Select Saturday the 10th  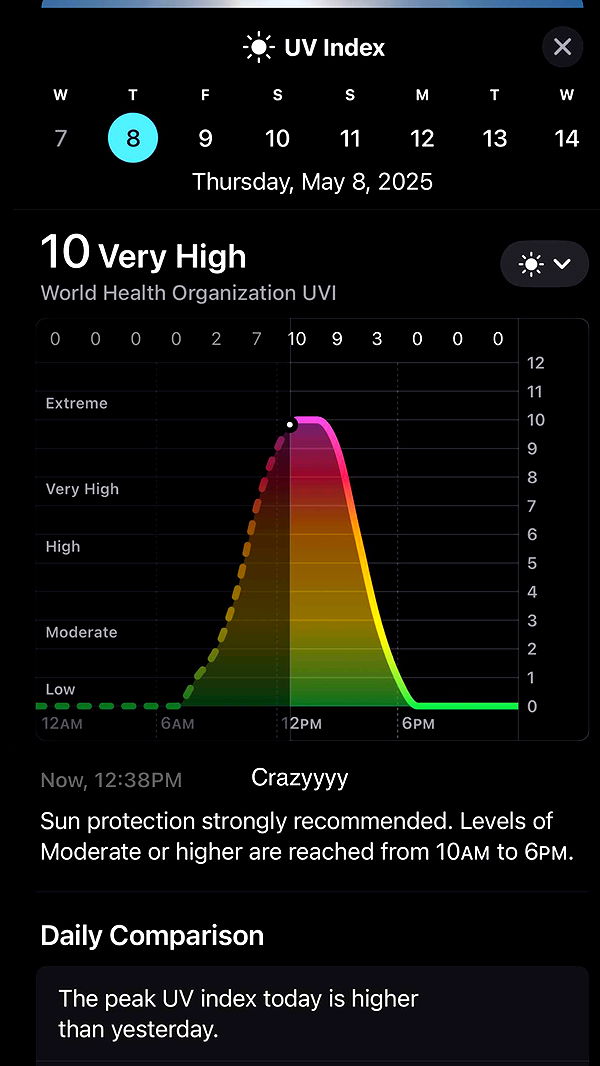coord(277,138)
